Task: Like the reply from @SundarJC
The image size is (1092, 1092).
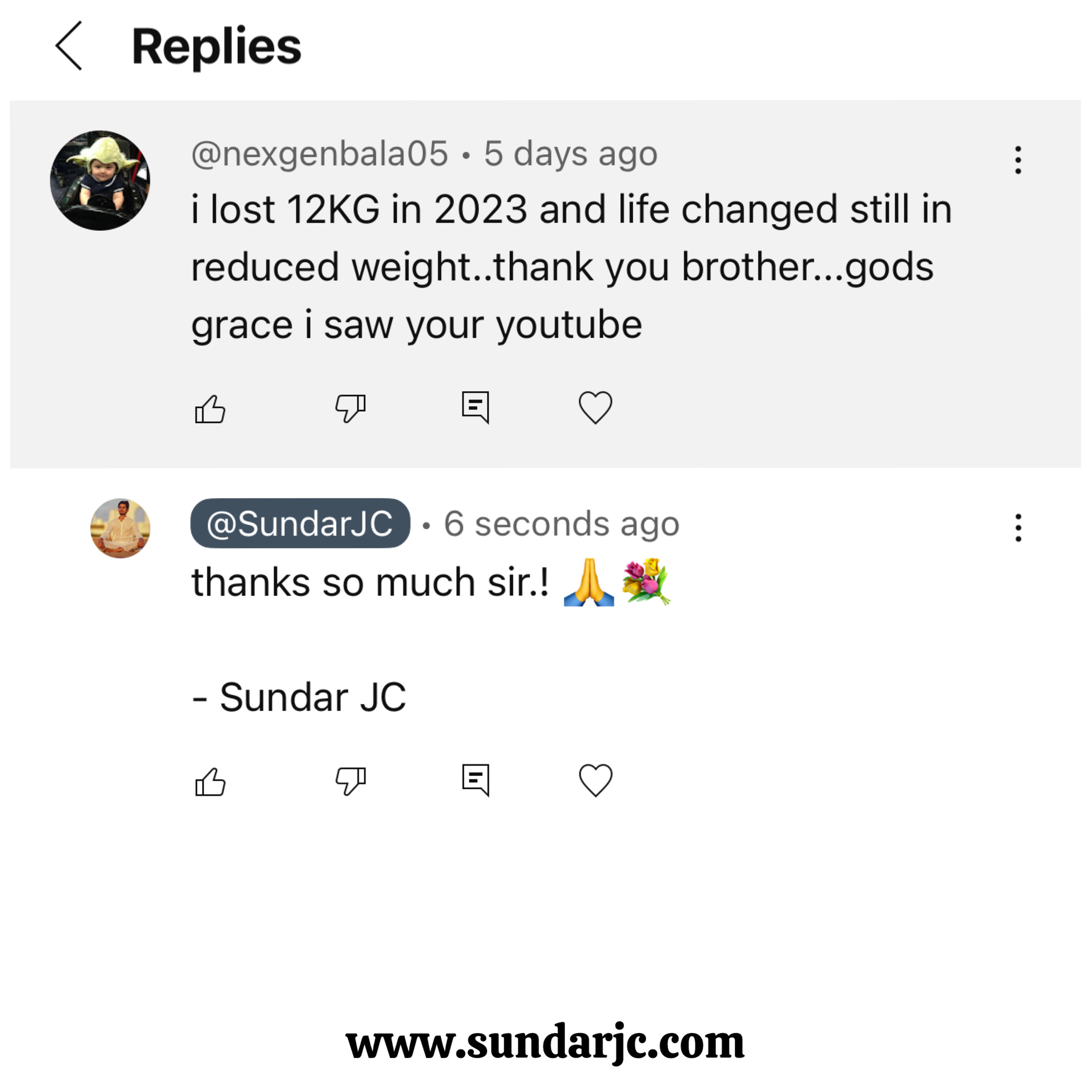Action: (210, 782)
